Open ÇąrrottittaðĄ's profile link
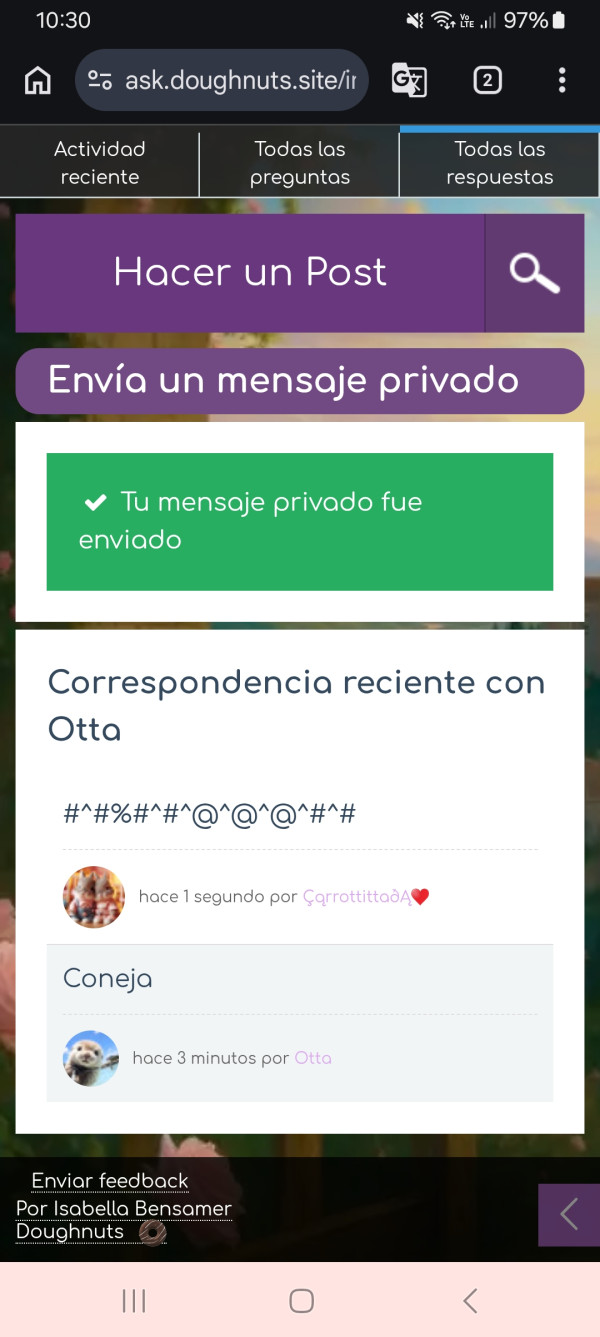The image size is (600, 1337). [365, 897]
